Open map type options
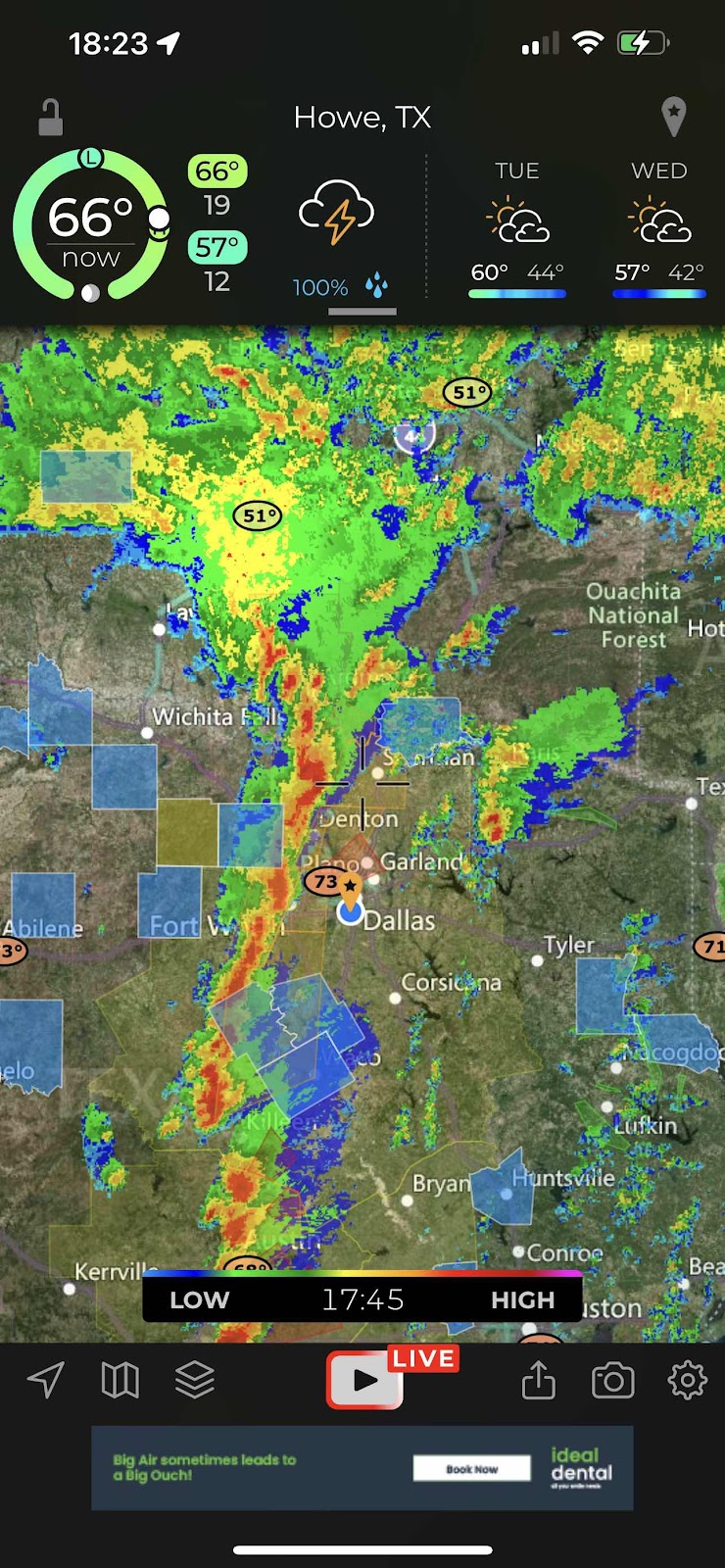This screenshot has height=1568, width=725. tap(120, 1380)
